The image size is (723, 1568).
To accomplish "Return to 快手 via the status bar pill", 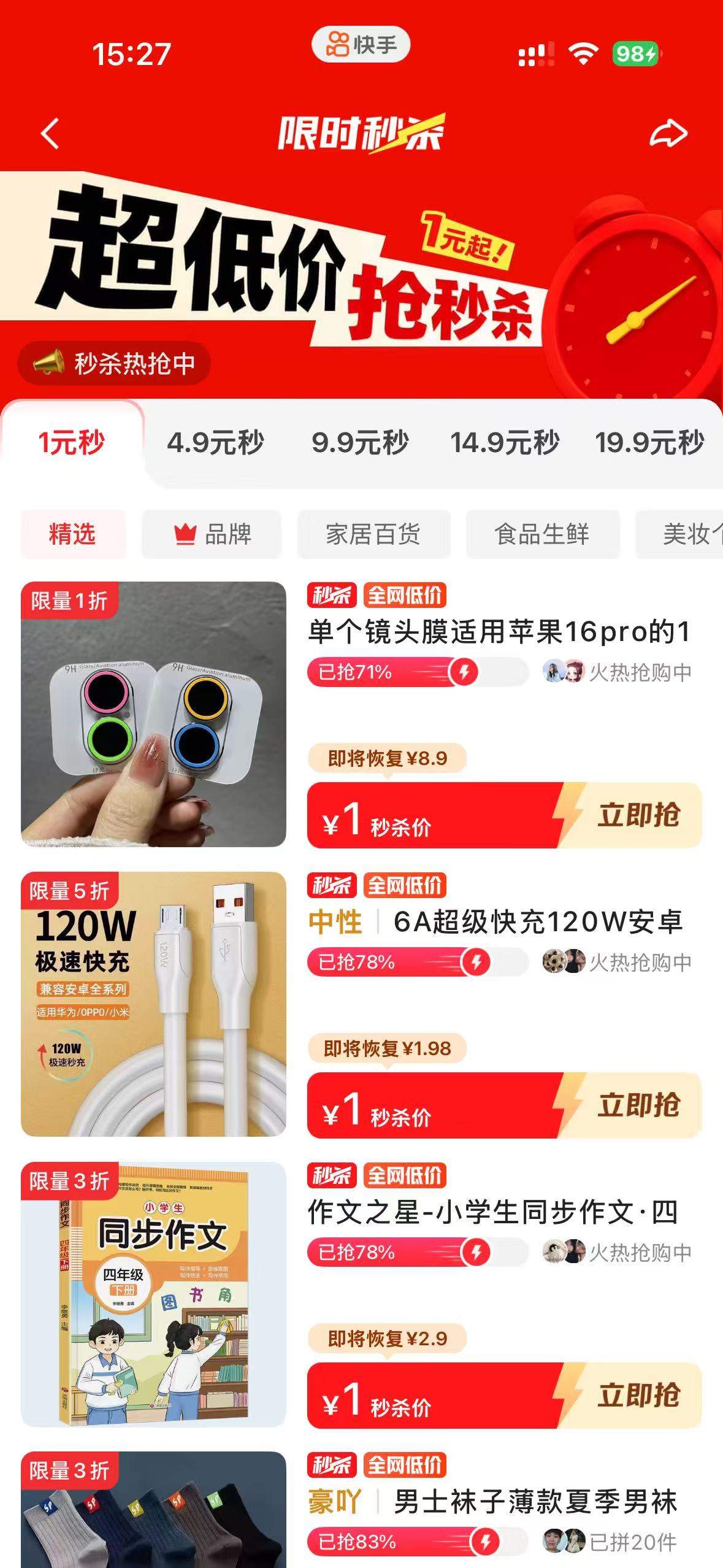I will pyautogui.click(x=361, y=45).
